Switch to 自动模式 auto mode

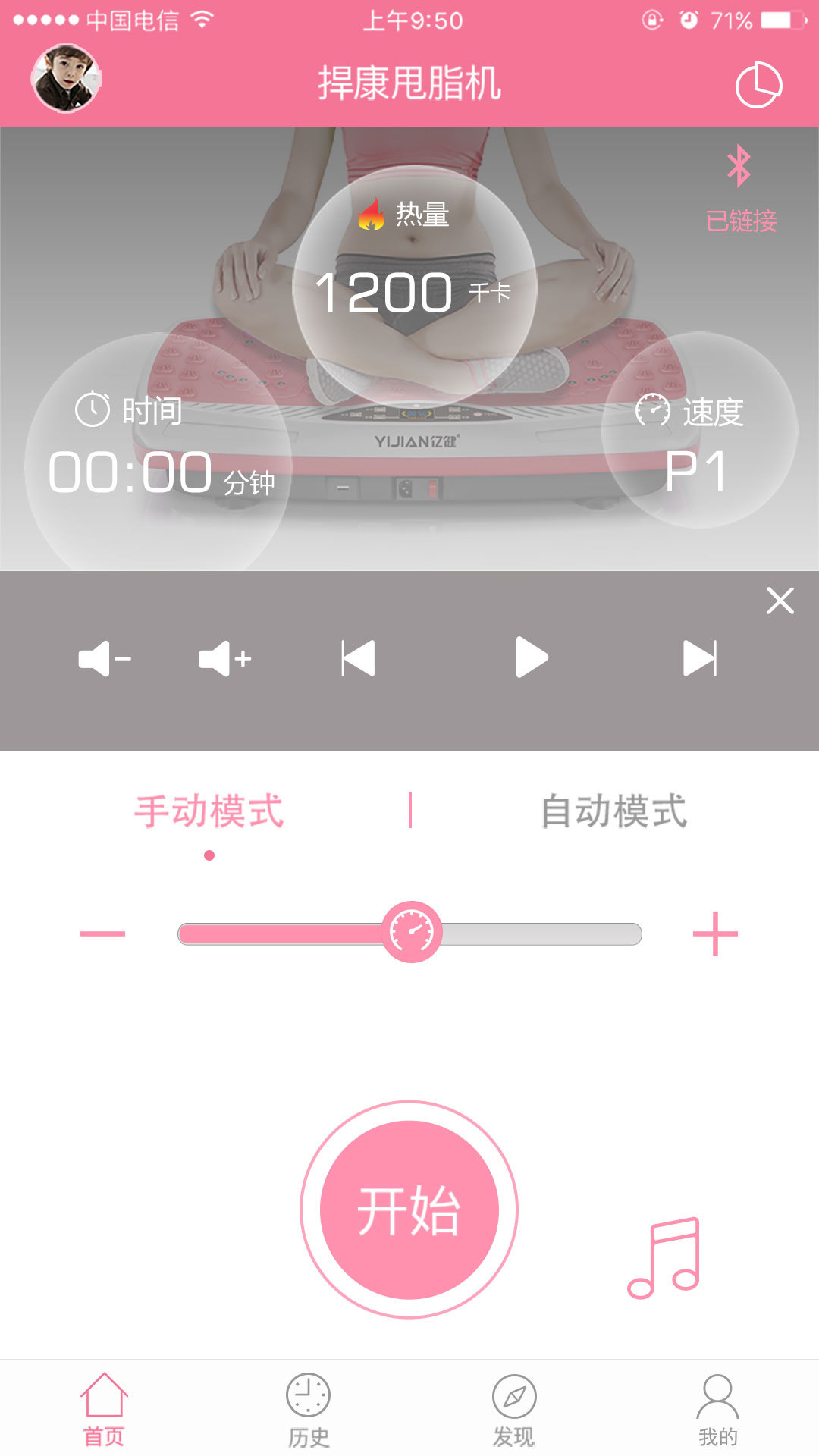[614, 811]
